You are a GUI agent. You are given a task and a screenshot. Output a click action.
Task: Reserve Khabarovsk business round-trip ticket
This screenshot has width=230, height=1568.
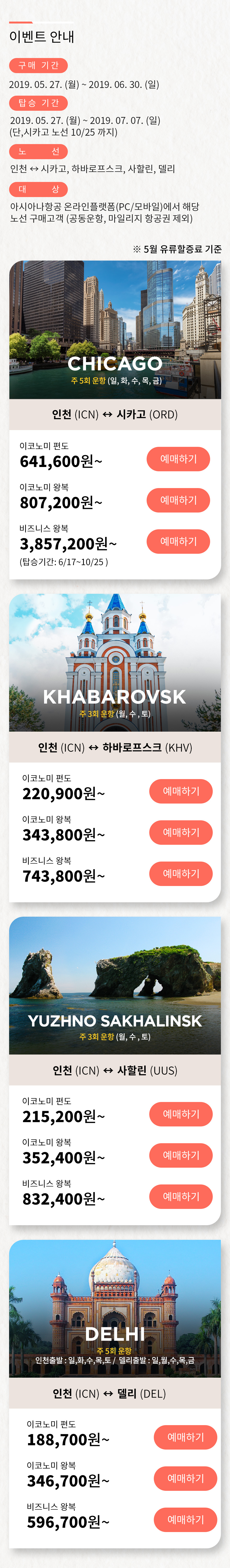tap(181, 874)
